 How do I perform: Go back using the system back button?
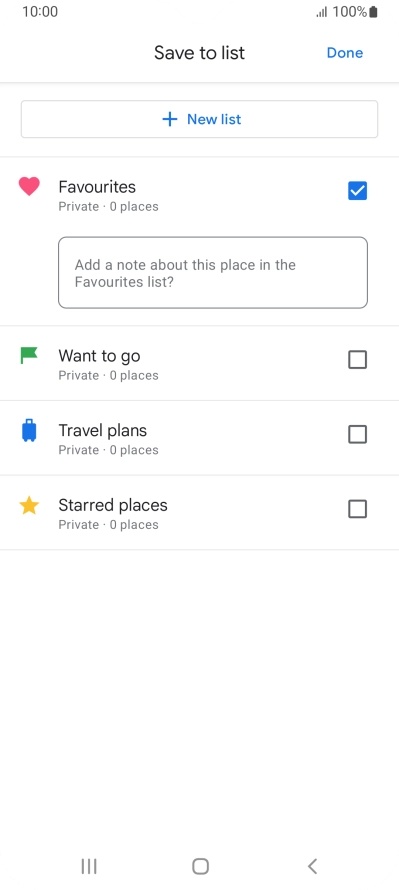(312, 866)
